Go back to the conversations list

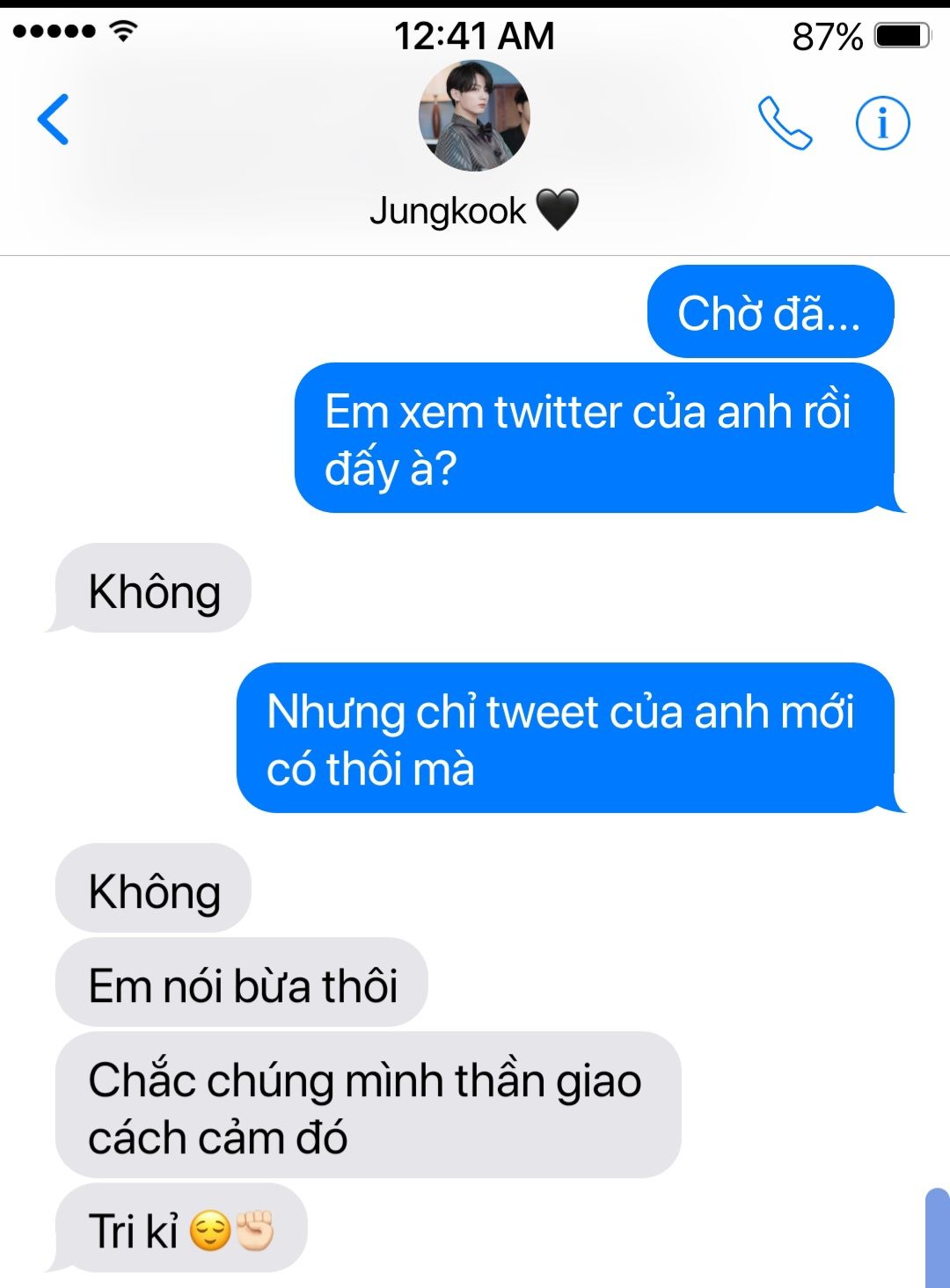pyautogui.click(x=54, y=120)
